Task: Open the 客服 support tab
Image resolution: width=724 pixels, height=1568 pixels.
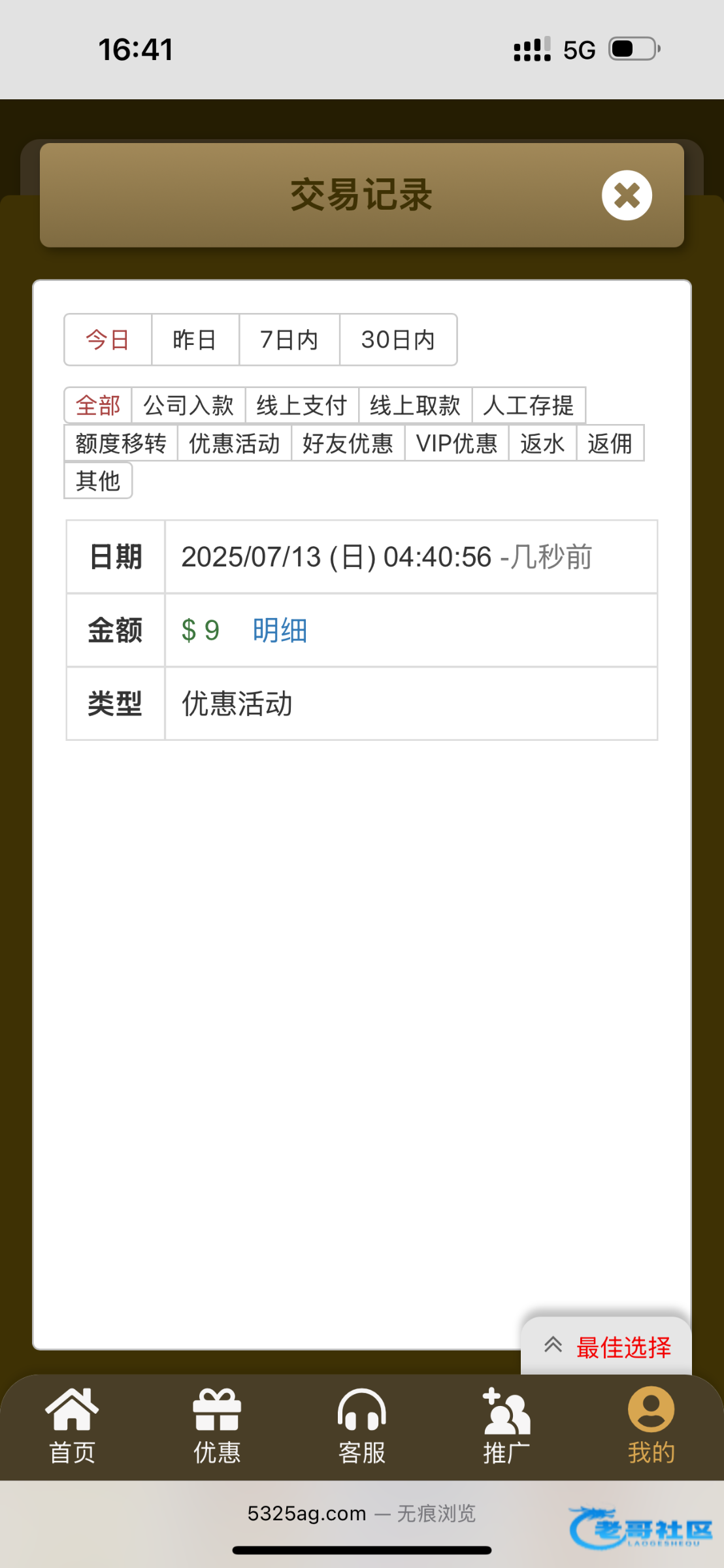Action: point(361,1427)
